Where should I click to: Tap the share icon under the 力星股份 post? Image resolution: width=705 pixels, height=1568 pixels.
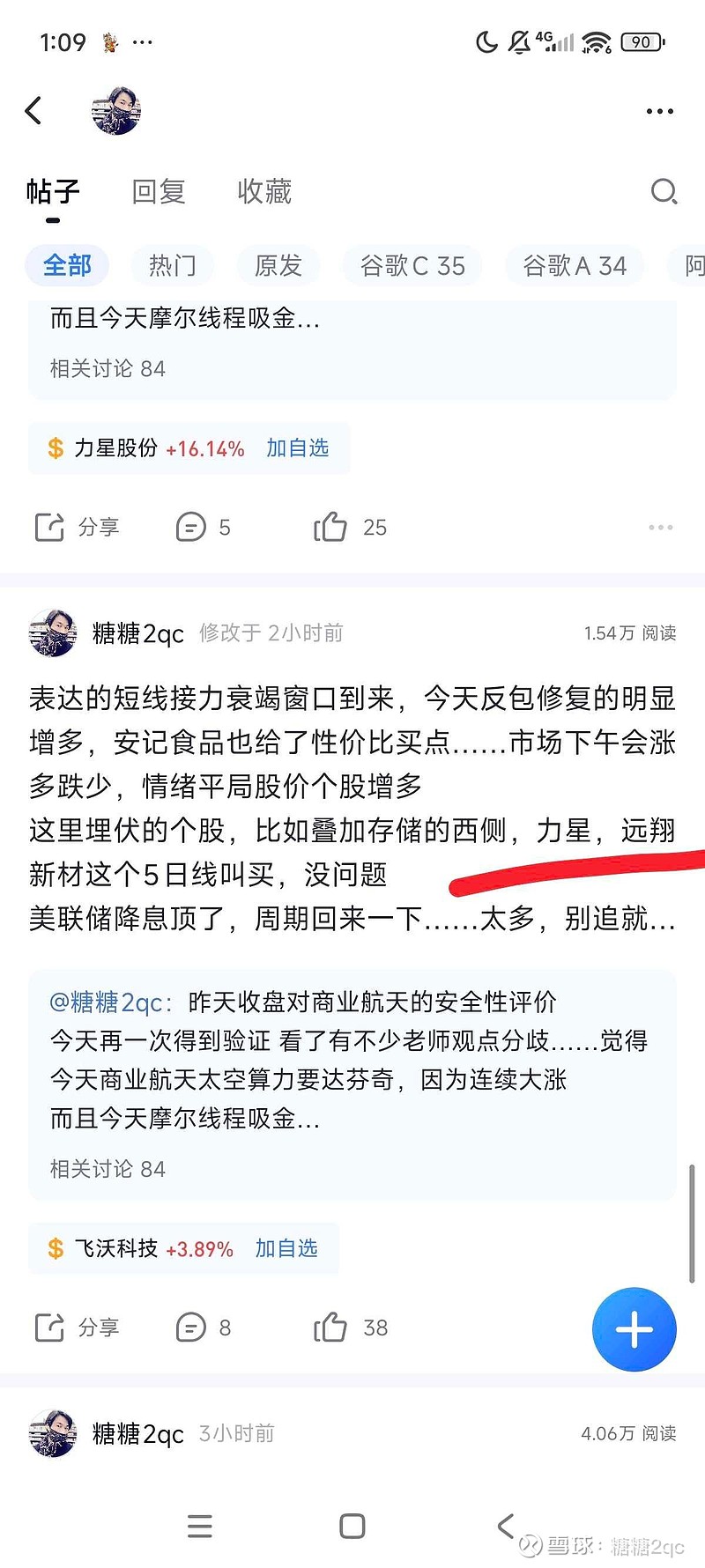point(78,526)
